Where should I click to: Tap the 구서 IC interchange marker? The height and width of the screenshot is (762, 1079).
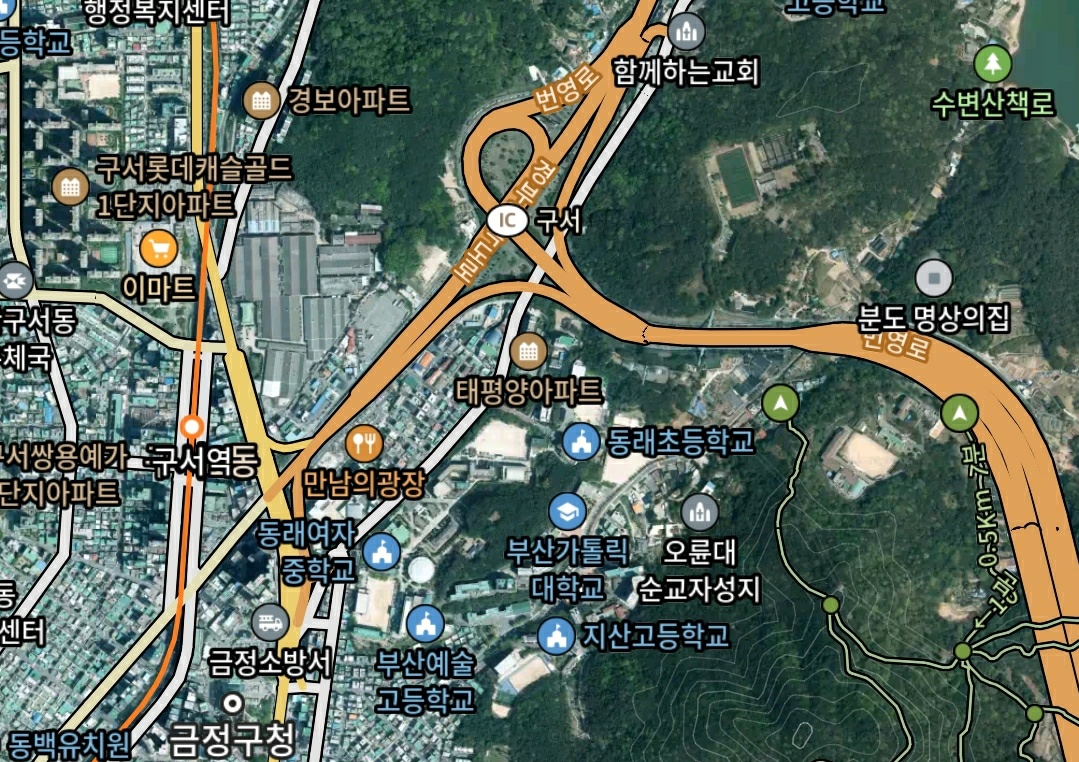(x=508, y=220)
